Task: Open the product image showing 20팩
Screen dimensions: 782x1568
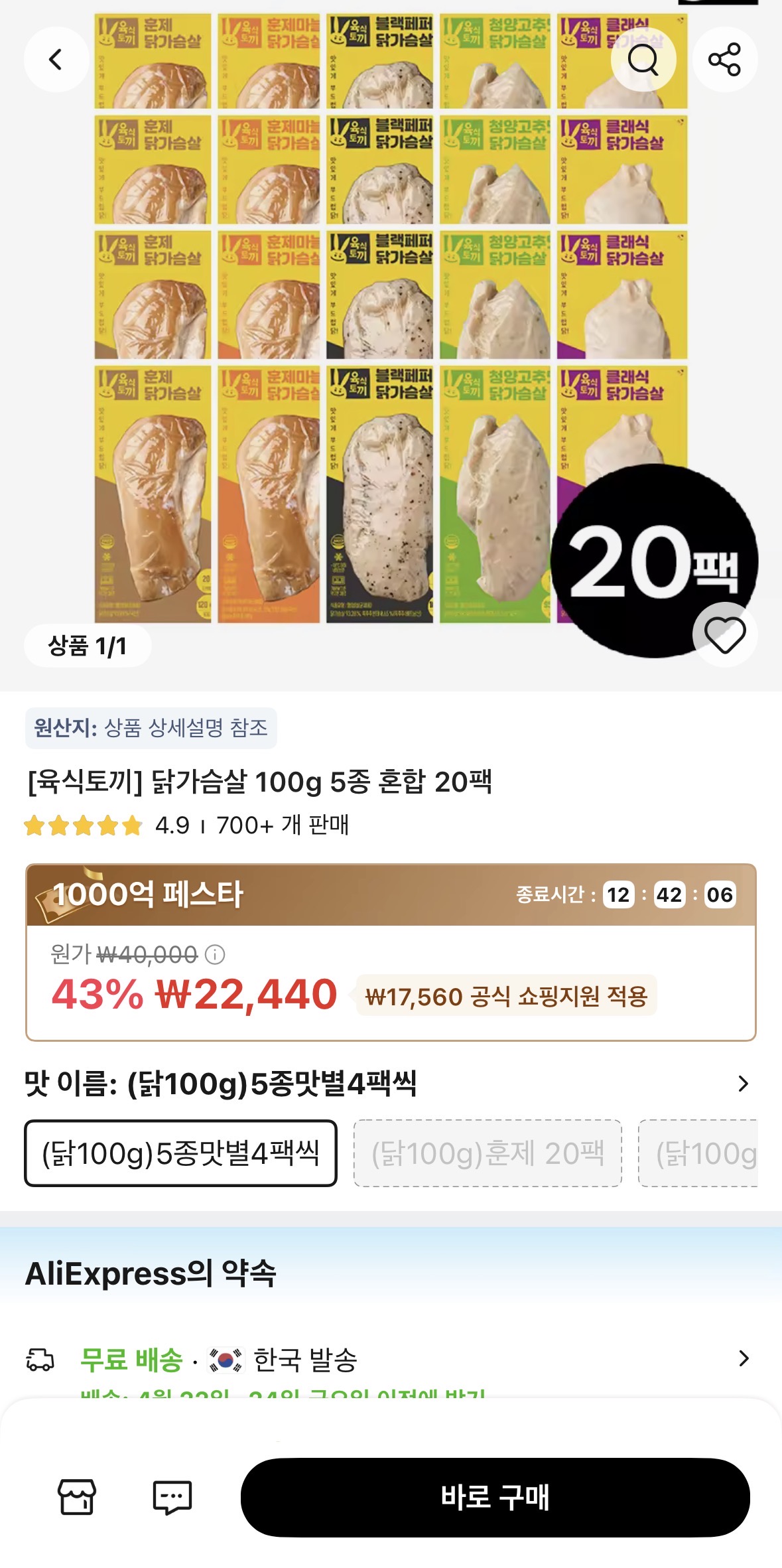Action: (x=391, y=332)
